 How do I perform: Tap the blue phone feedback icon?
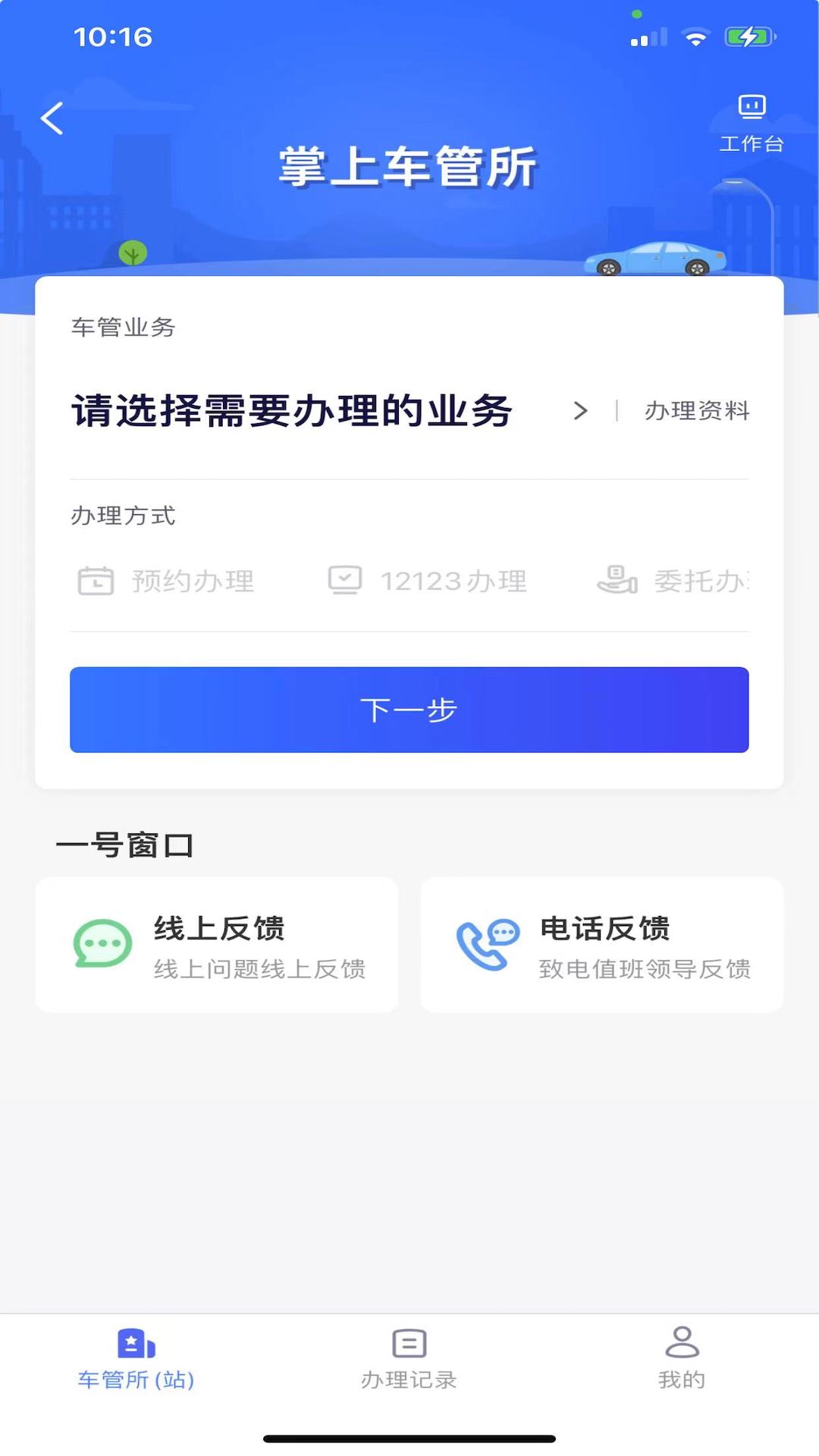pos(486,945)
